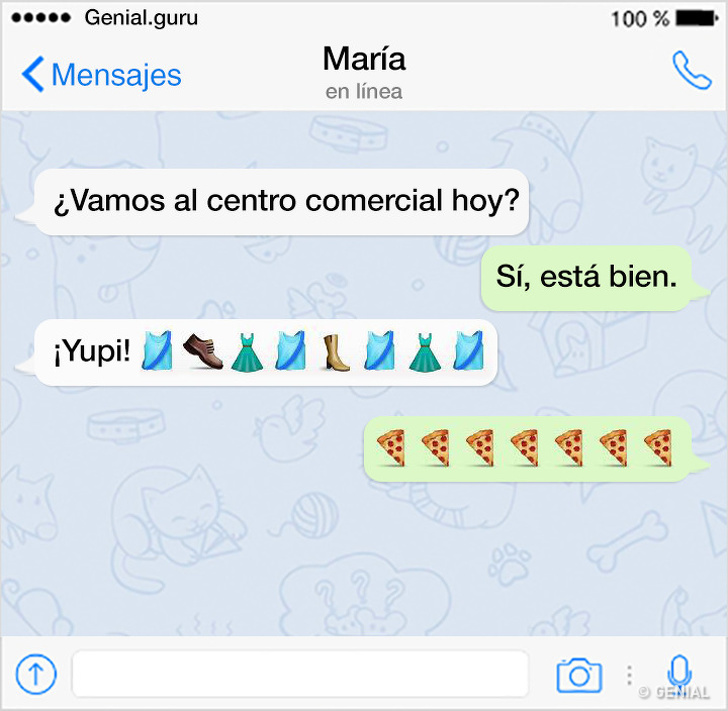Screen dimensions: 728x711
Task: Open the camera to send a photo
Action: pyautogui.click(x=579, y=675)
